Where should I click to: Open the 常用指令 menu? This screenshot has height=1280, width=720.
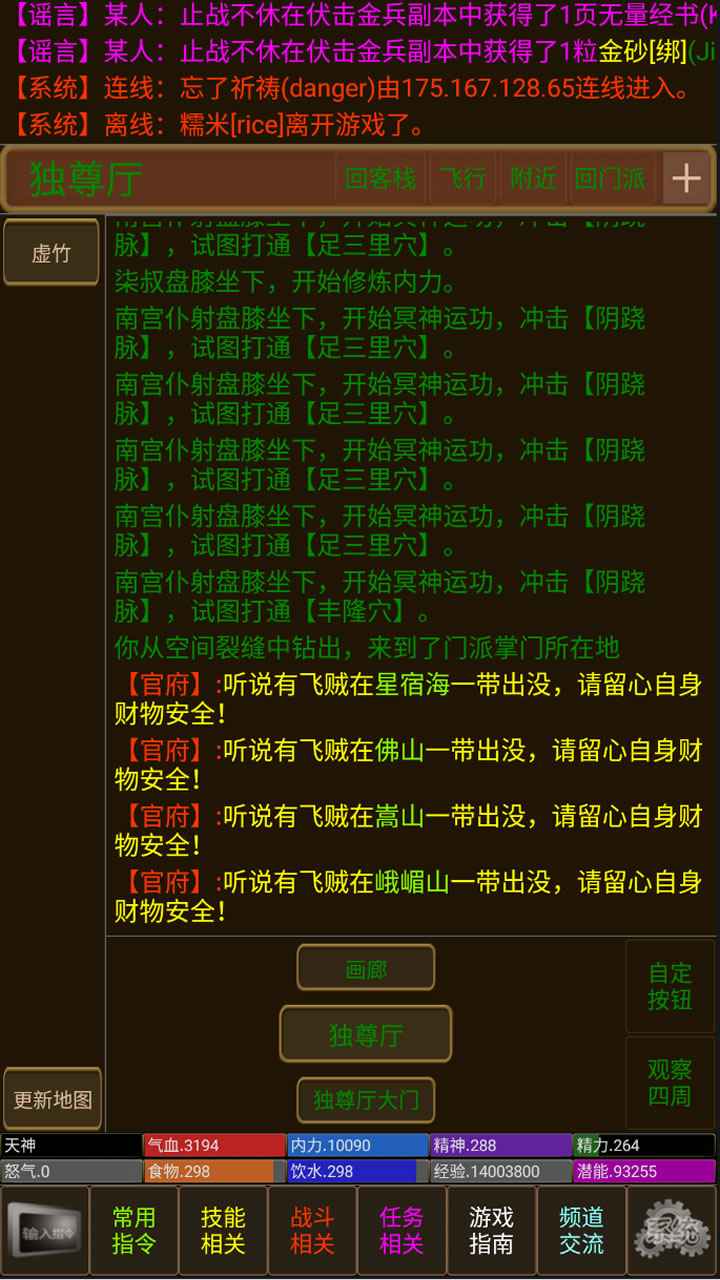point(134,1231)
